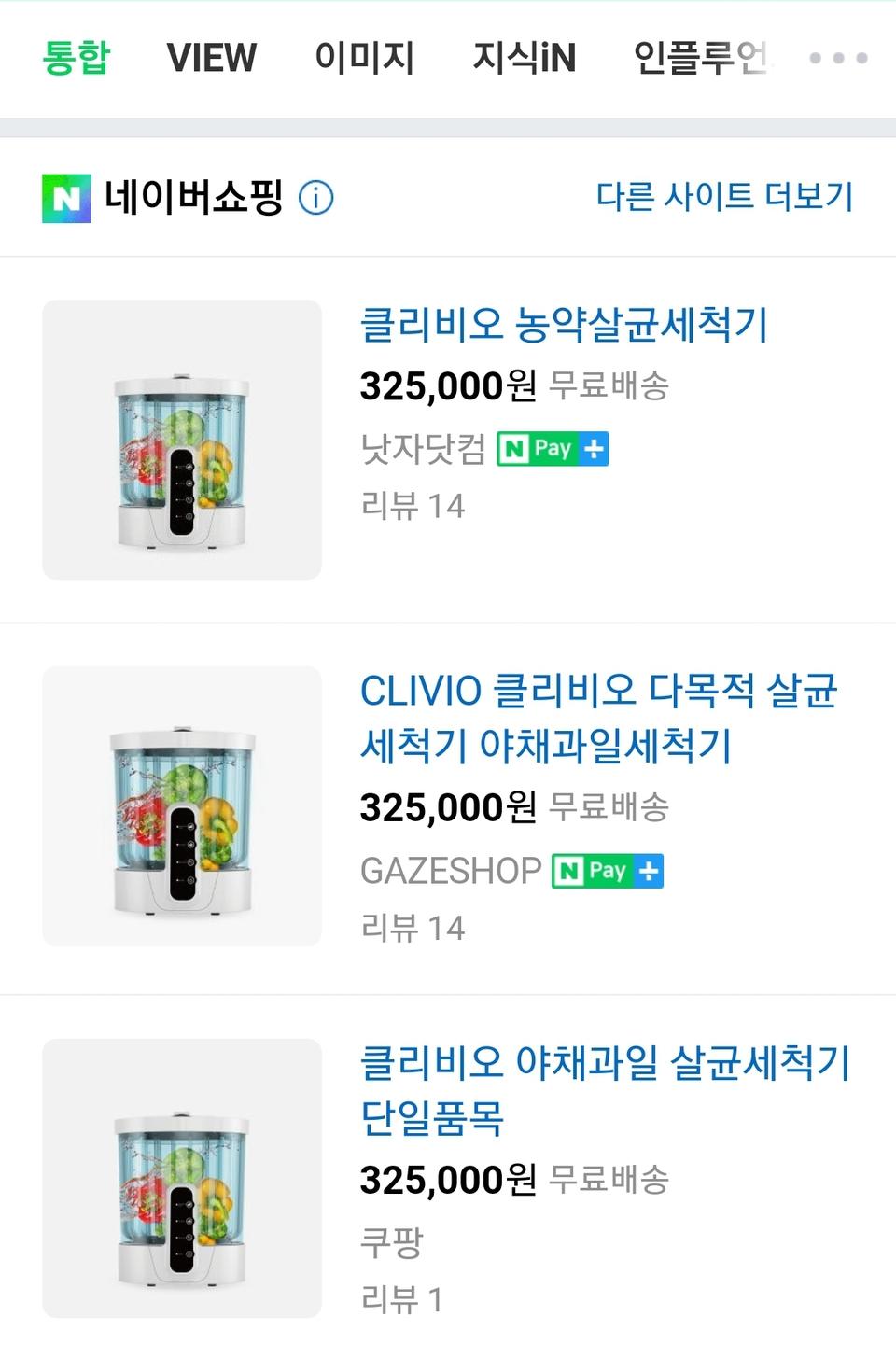896x1358 pixels.
Task: Click the first product's washer thumbnail image
Action: [x=181, y=436]
